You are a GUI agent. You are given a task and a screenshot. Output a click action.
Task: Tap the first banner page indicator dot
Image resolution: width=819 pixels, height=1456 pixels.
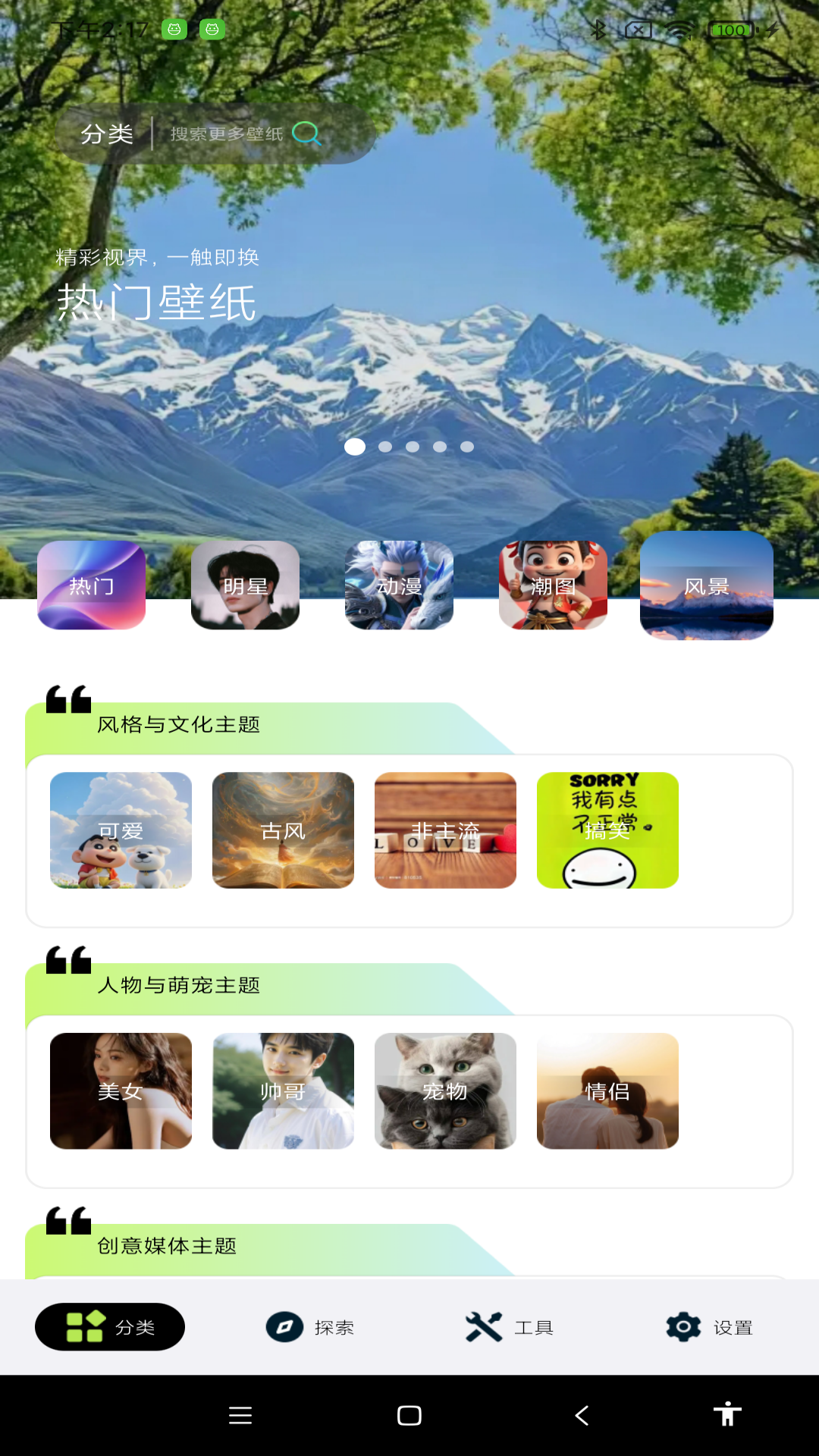(x=354, y=447)
